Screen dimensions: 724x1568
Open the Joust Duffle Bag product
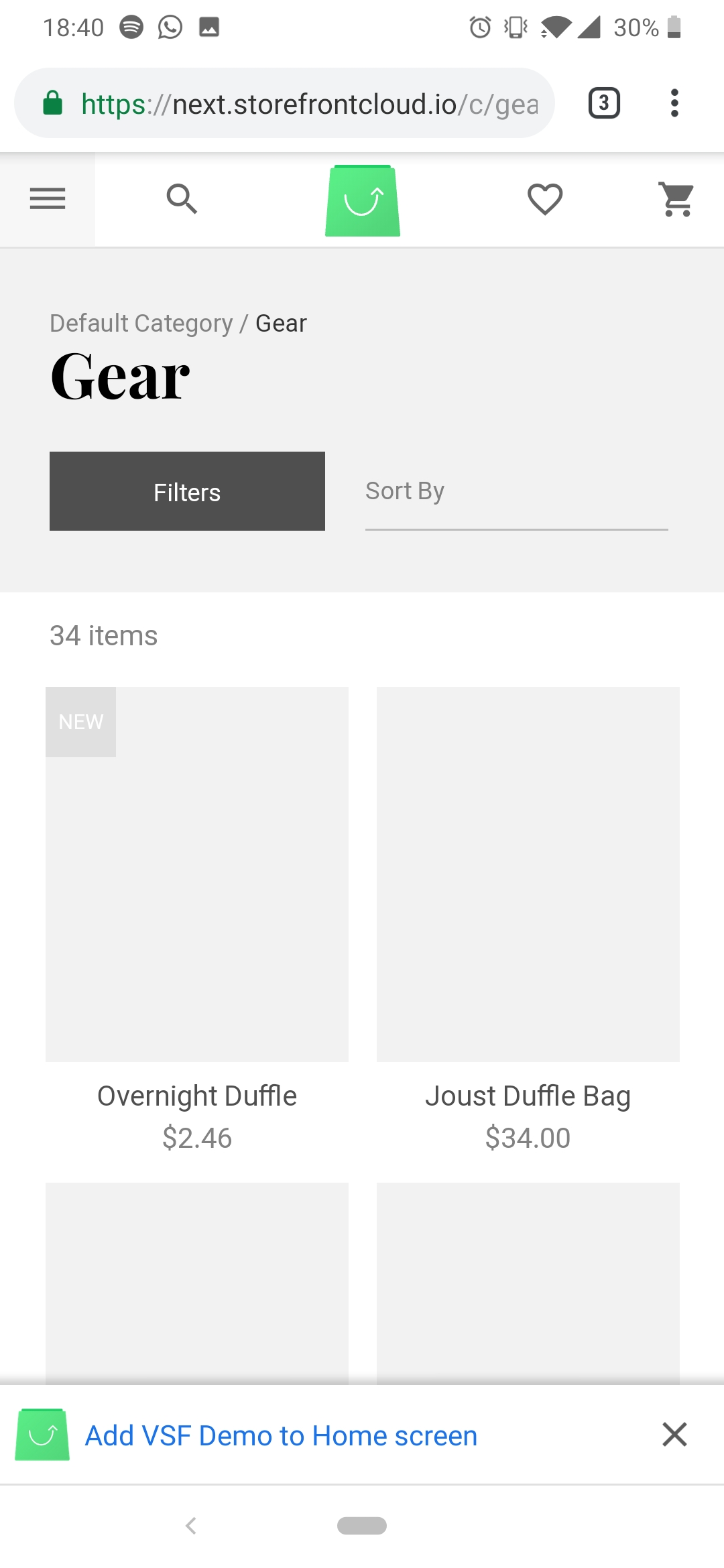pyautogui.click(x=528, y=874)
